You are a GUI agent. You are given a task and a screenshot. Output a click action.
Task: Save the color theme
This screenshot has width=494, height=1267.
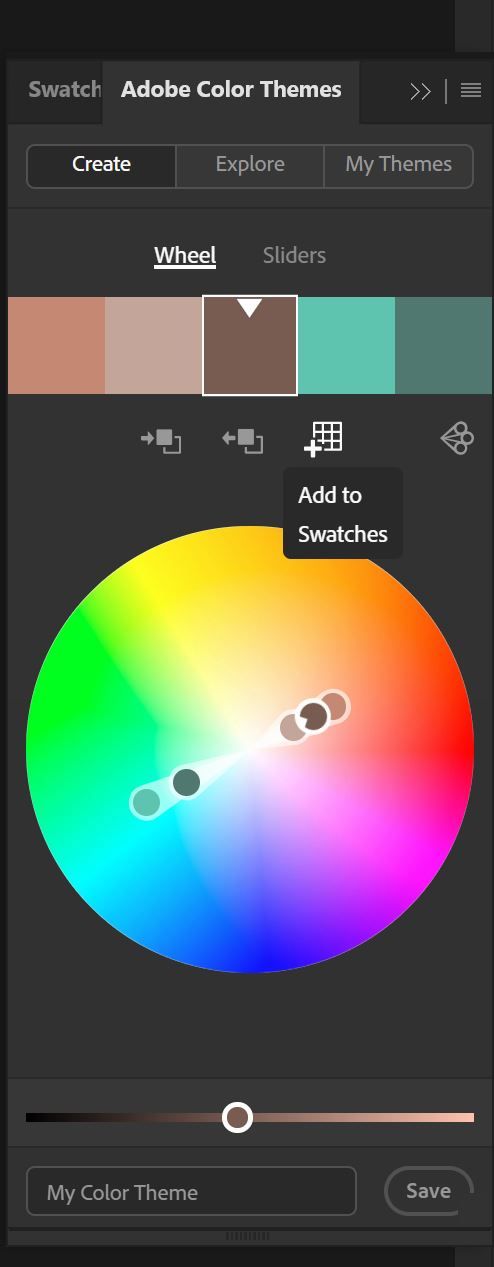428,1191
